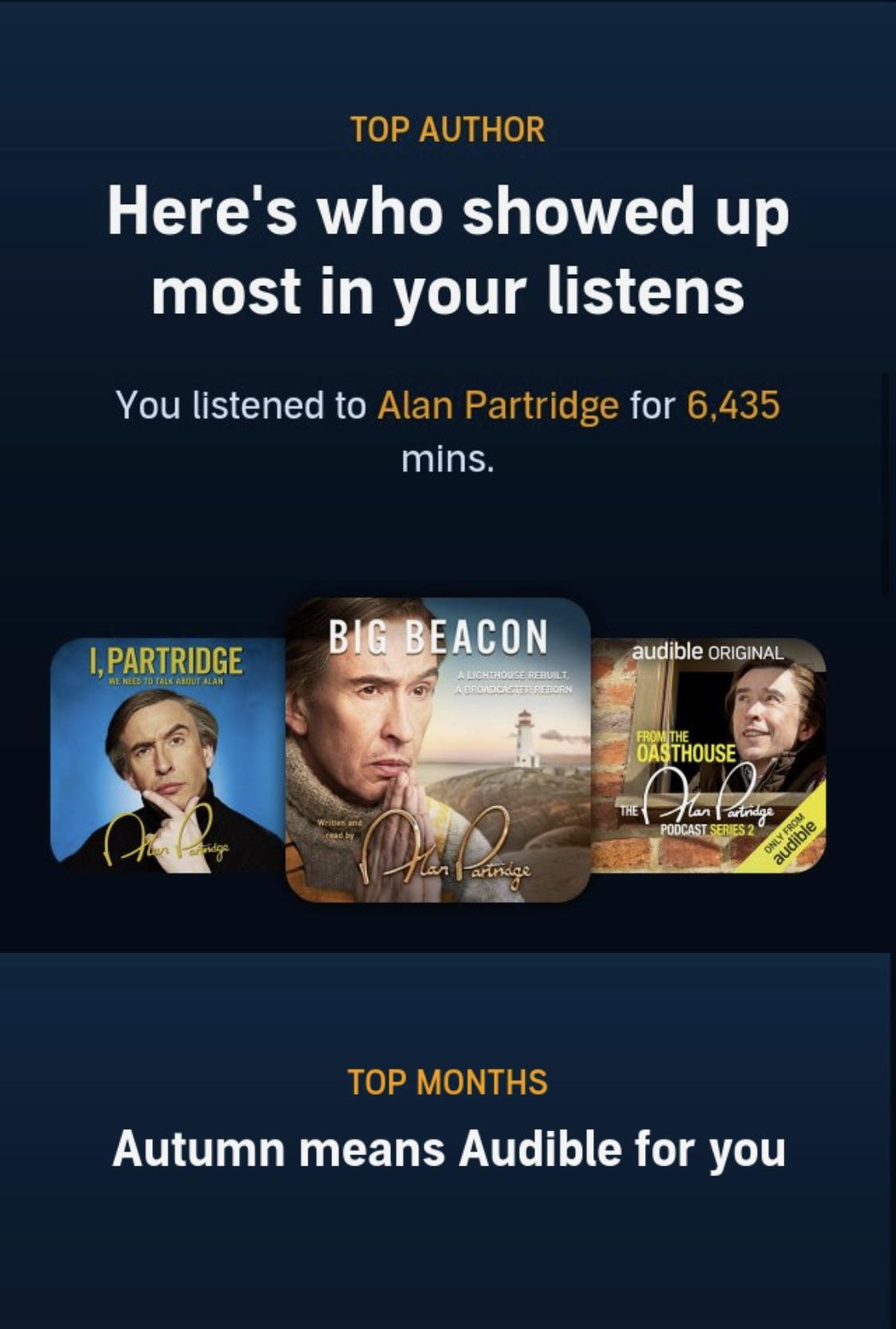The image size is (896, 1329).
Task: Open From the Oasthouse podcast cover
Action: [709, 755]
